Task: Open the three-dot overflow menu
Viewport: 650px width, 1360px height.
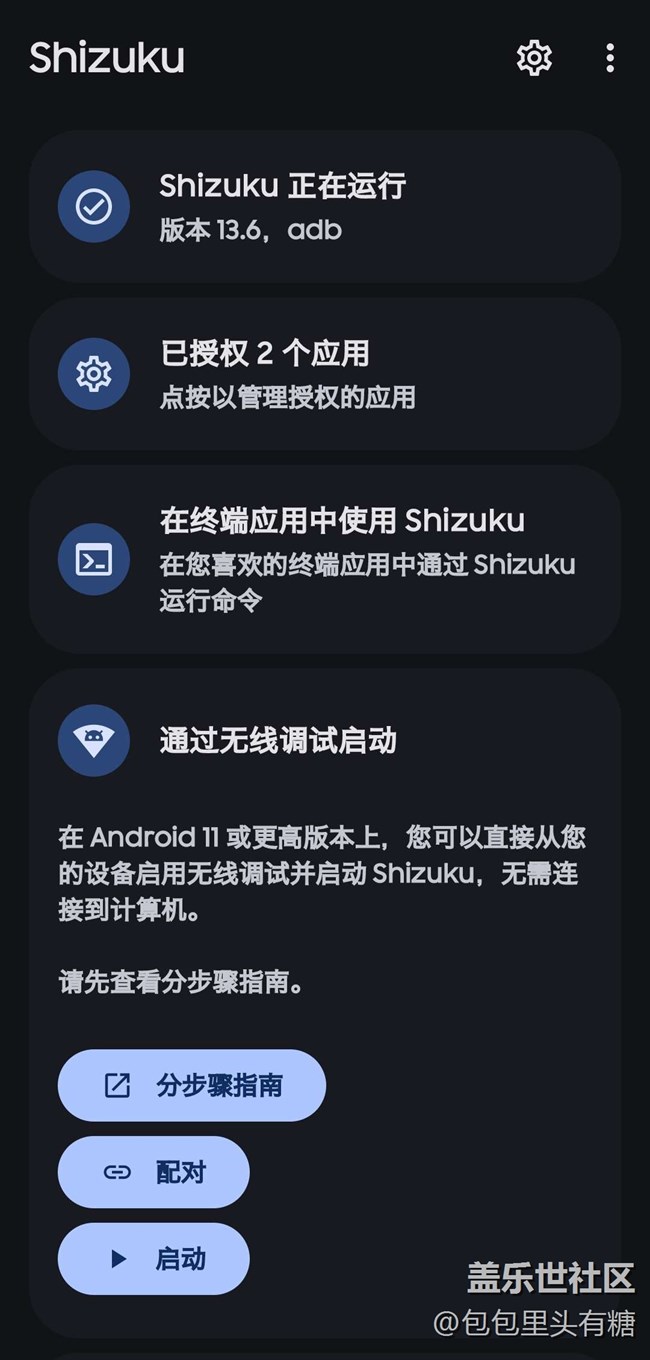Action: click(x=609, y=58)
